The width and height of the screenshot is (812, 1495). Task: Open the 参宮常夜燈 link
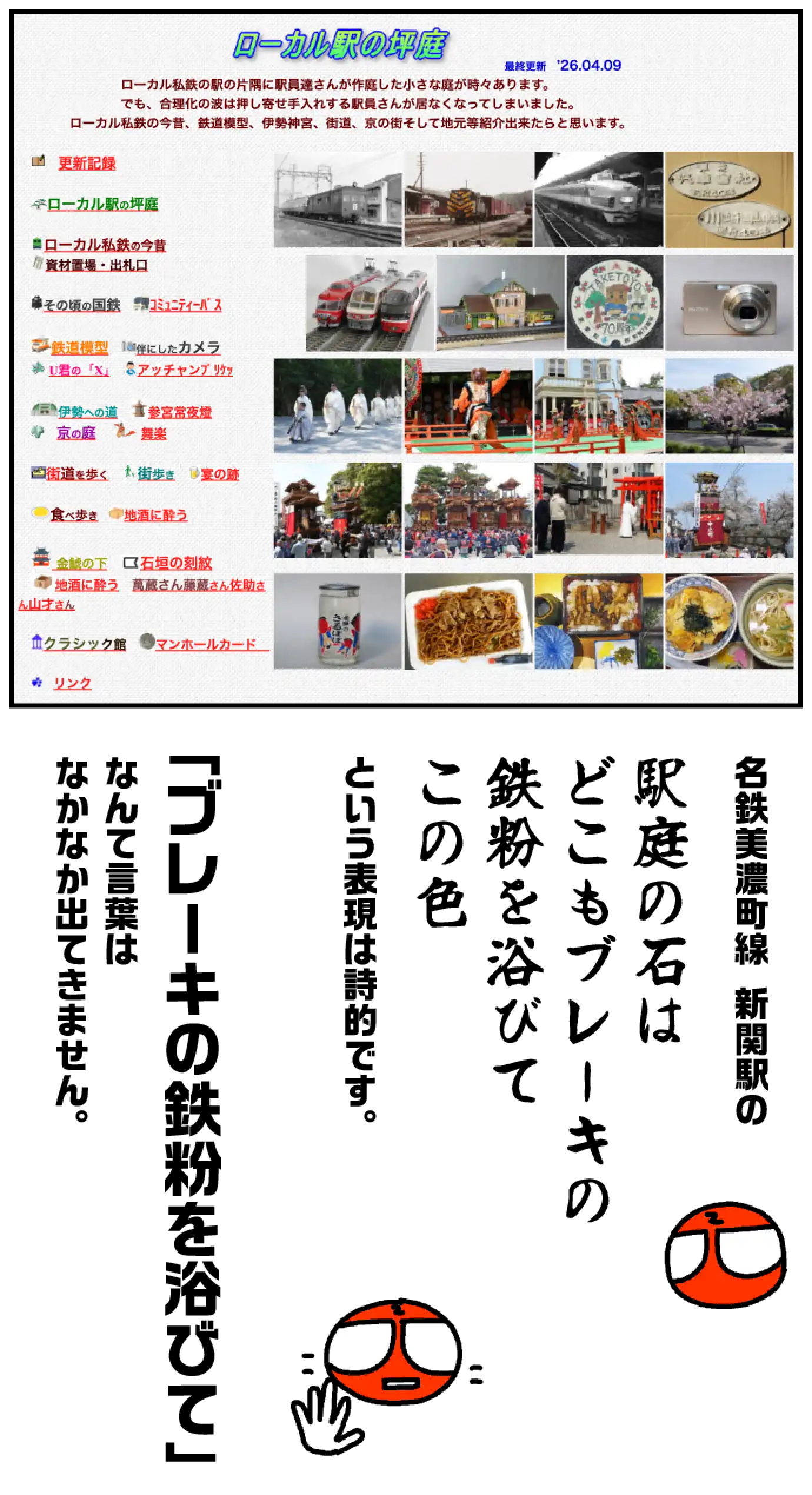[179, 412]
